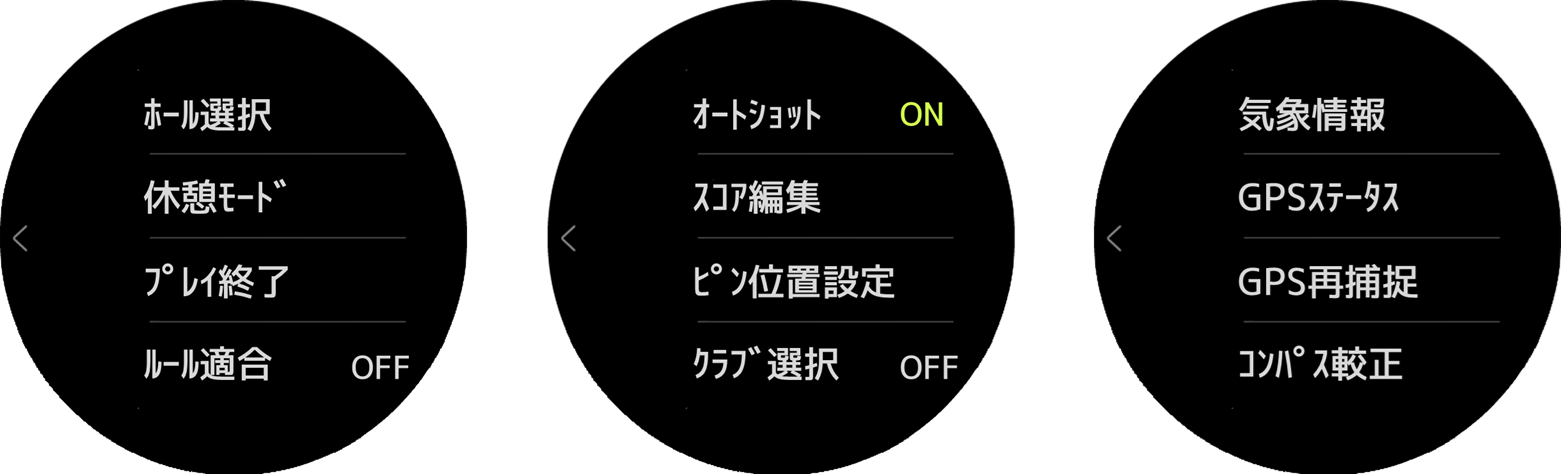Open 気象情報 entry
Screen dimensions: 1561x474
coord(1312,115)
